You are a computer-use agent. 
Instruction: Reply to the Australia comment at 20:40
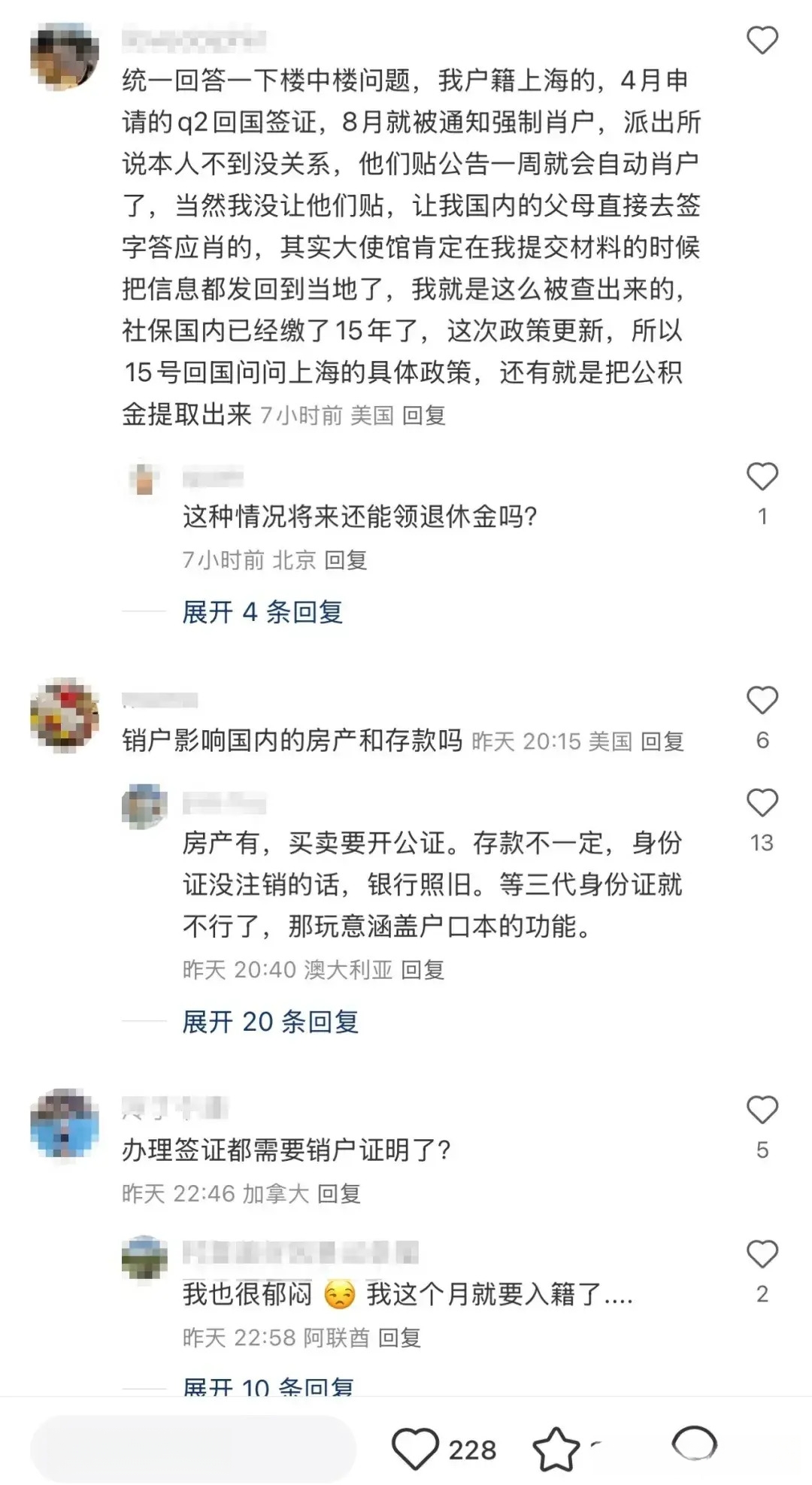point(423,970)
